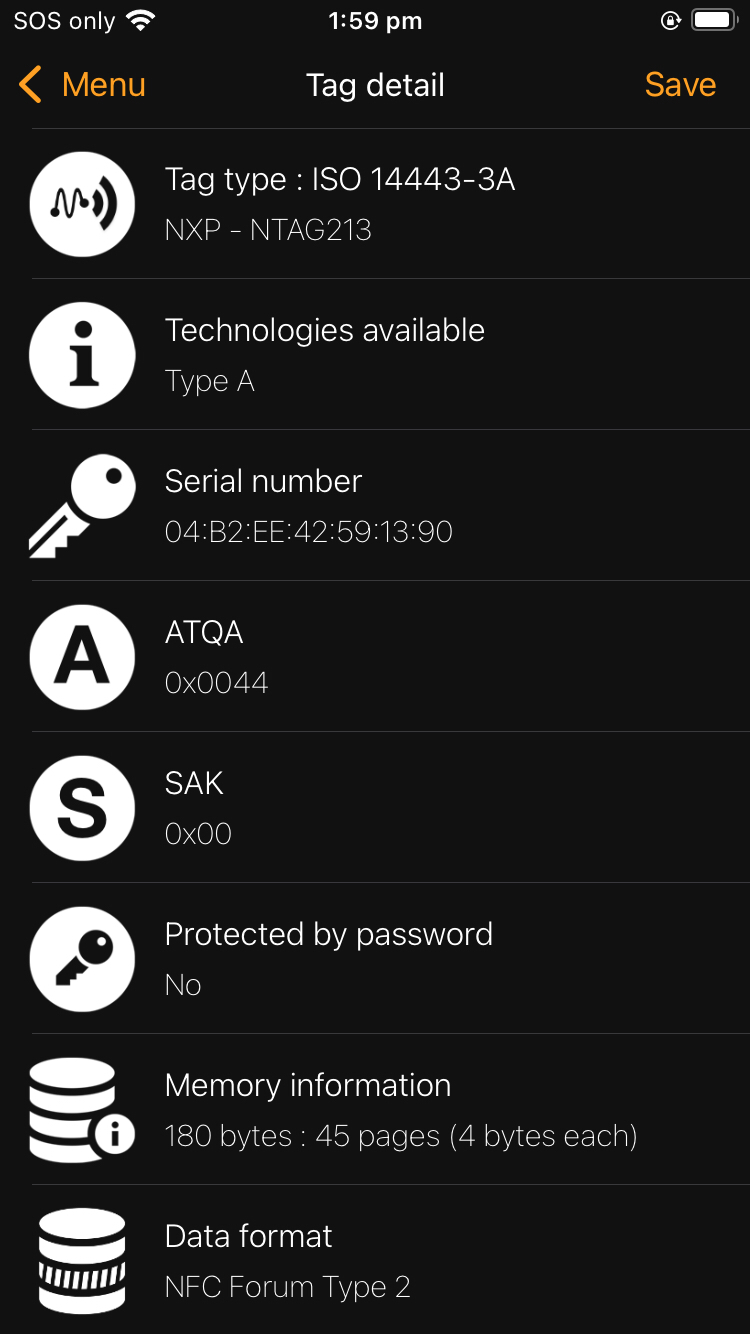This screenshot has width=750, height=1334.
Task: Select the Technologies available row
Action: point(375,355)
